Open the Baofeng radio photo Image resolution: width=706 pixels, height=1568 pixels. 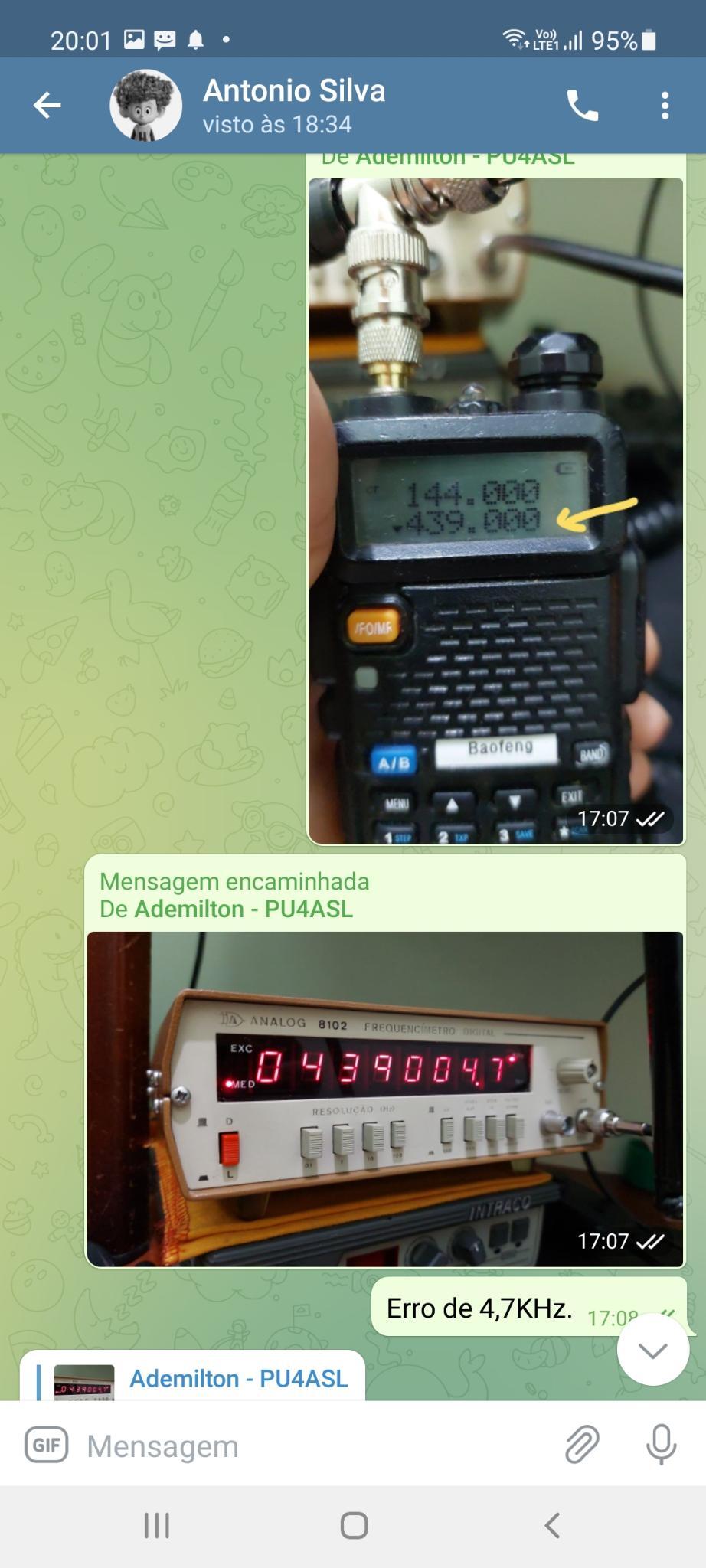[x=495, y=511]
